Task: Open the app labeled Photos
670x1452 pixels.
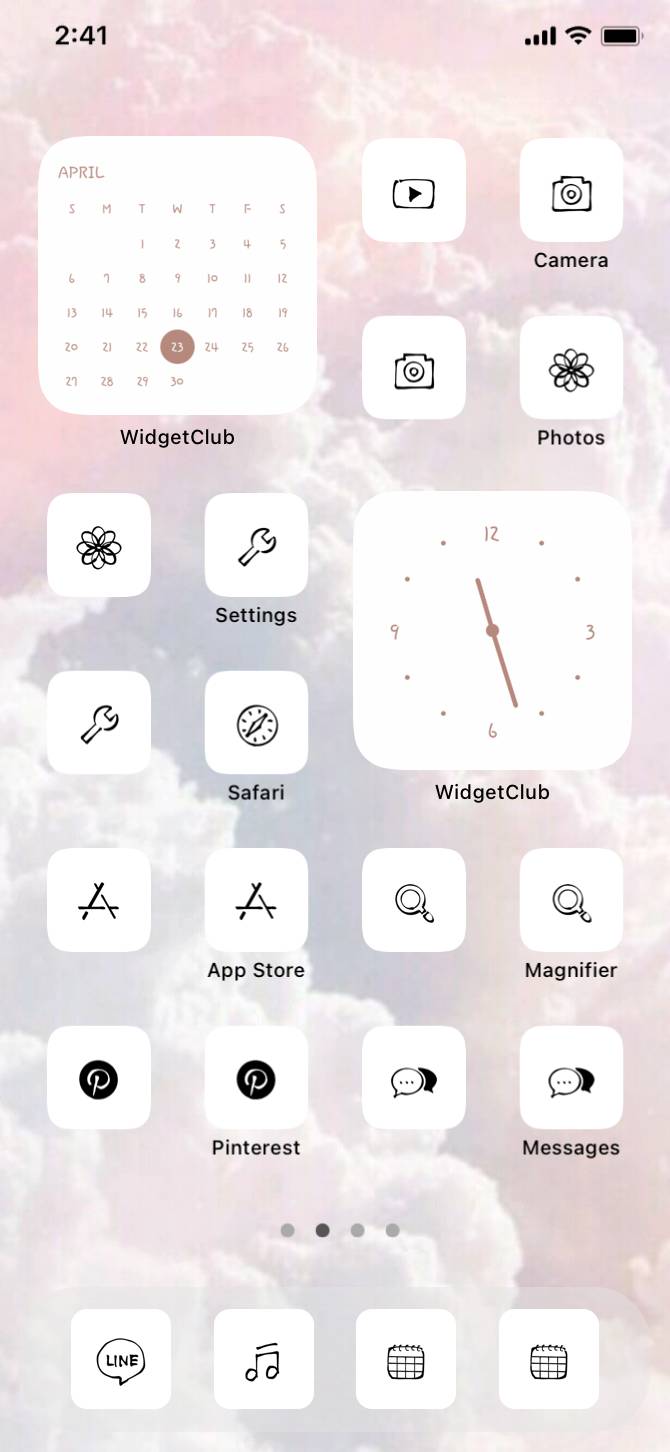Action: click(x=571, y=369)
